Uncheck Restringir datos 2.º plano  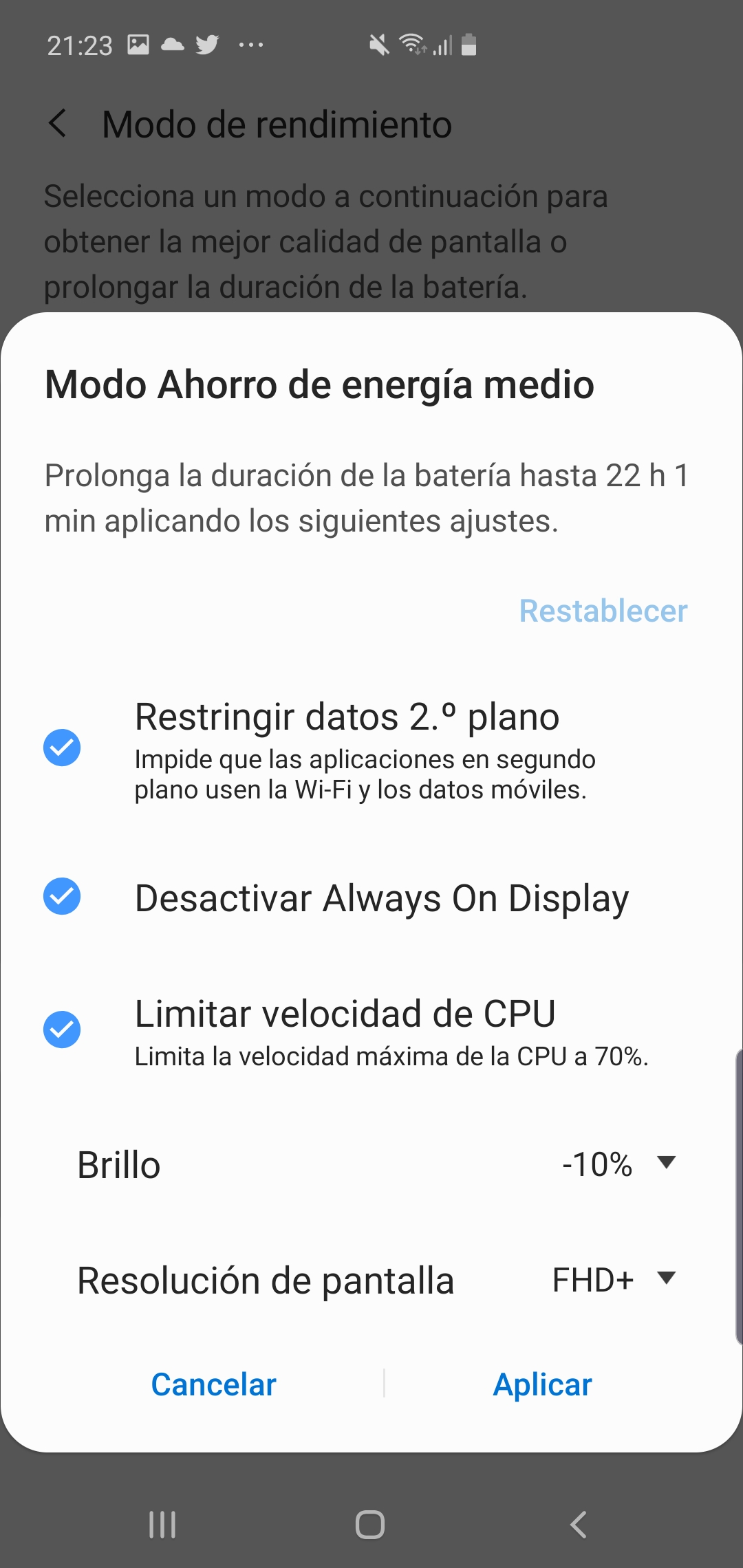62,748
